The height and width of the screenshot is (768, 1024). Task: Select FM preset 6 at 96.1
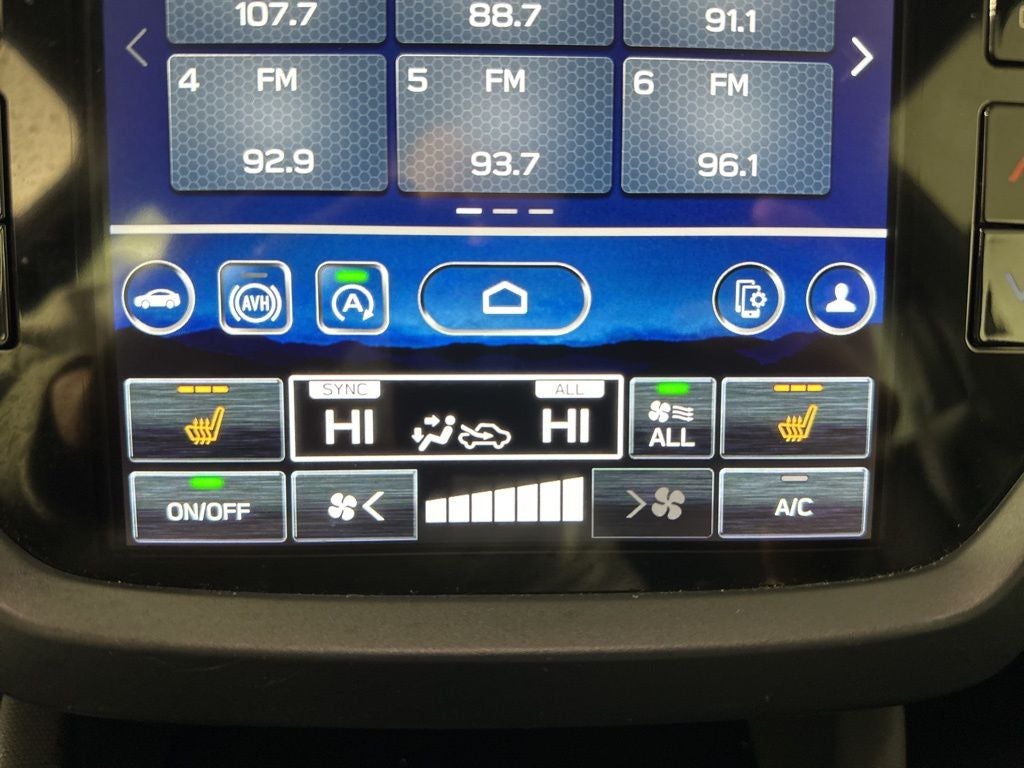pos(727,124)
